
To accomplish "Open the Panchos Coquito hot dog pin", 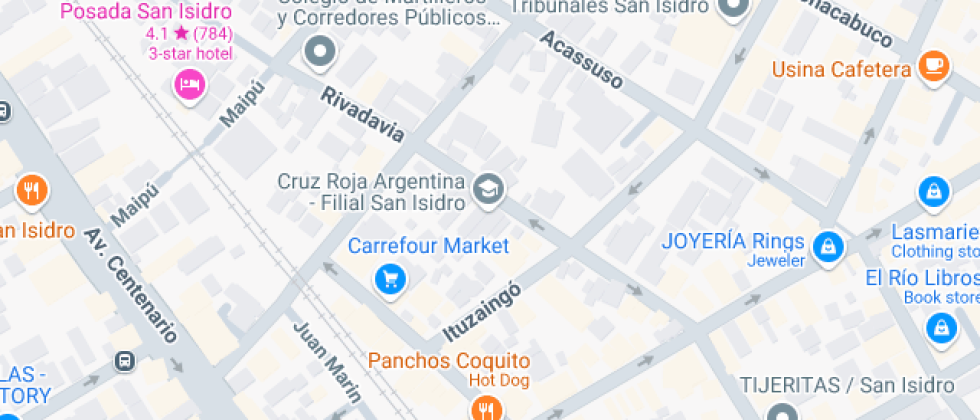I will [x=487, y=407].
